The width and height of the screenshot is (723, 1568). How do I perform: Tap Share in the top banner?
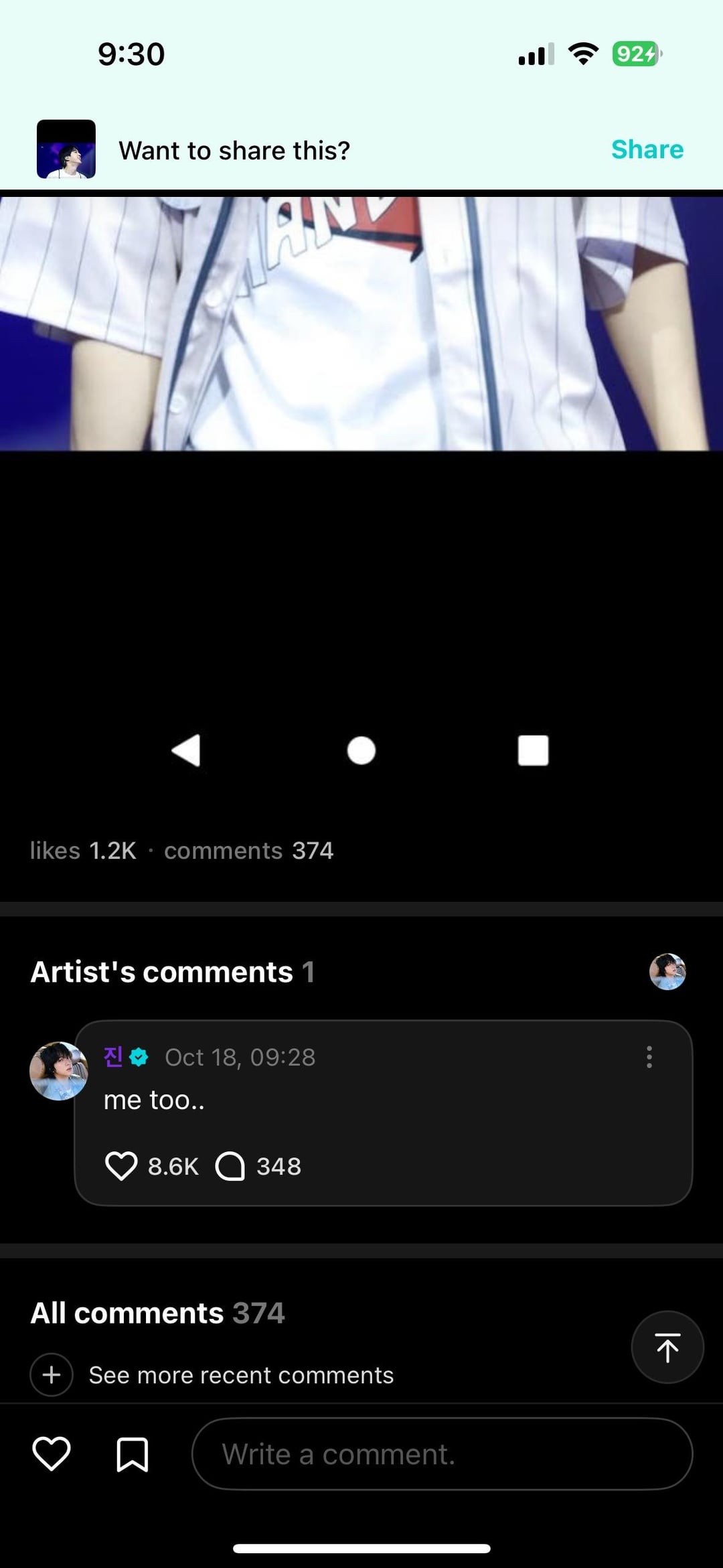pyautogui.click(x=647, y=149)
